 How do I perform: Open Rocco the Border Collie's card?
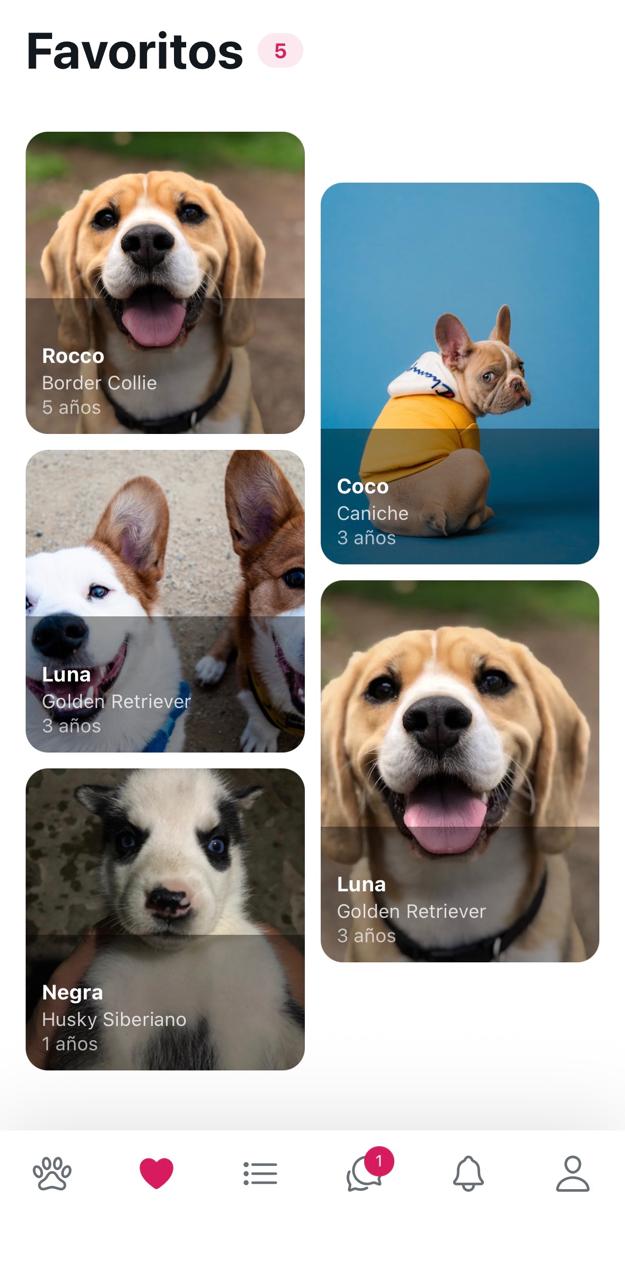(165, 283)
